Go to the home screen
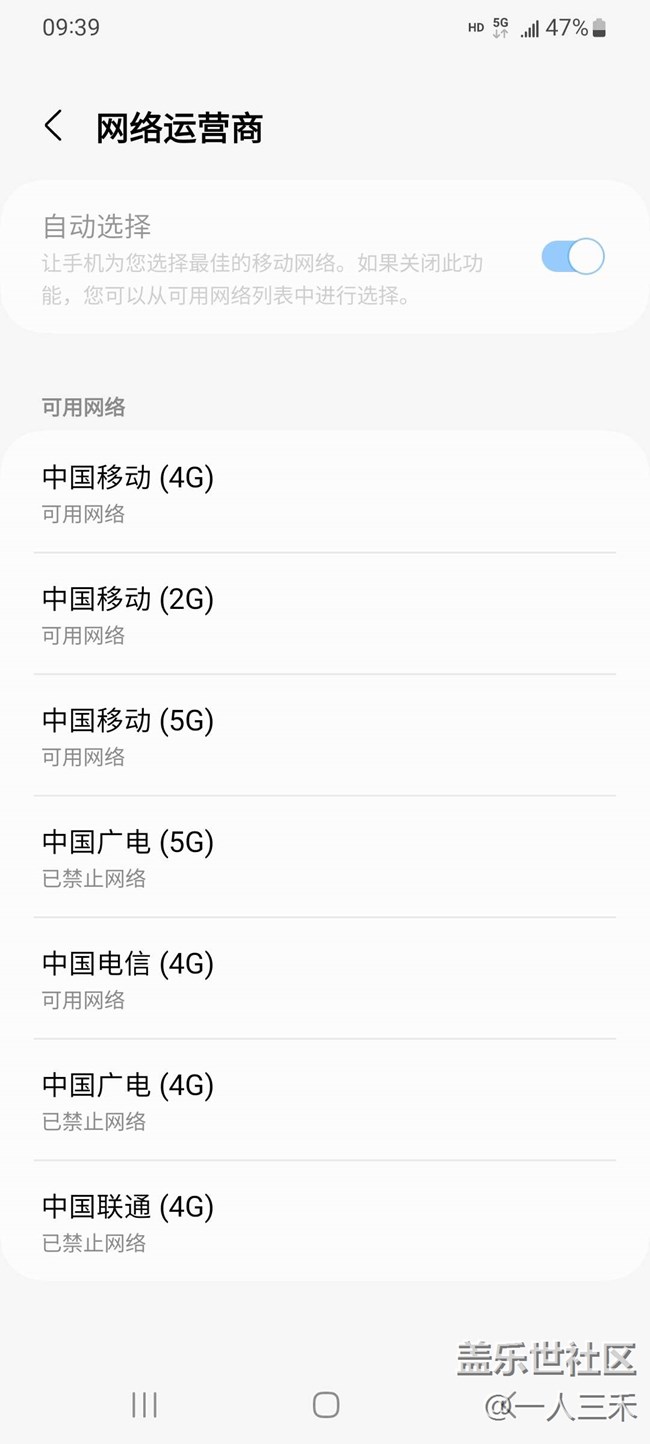 [326, 1405]
